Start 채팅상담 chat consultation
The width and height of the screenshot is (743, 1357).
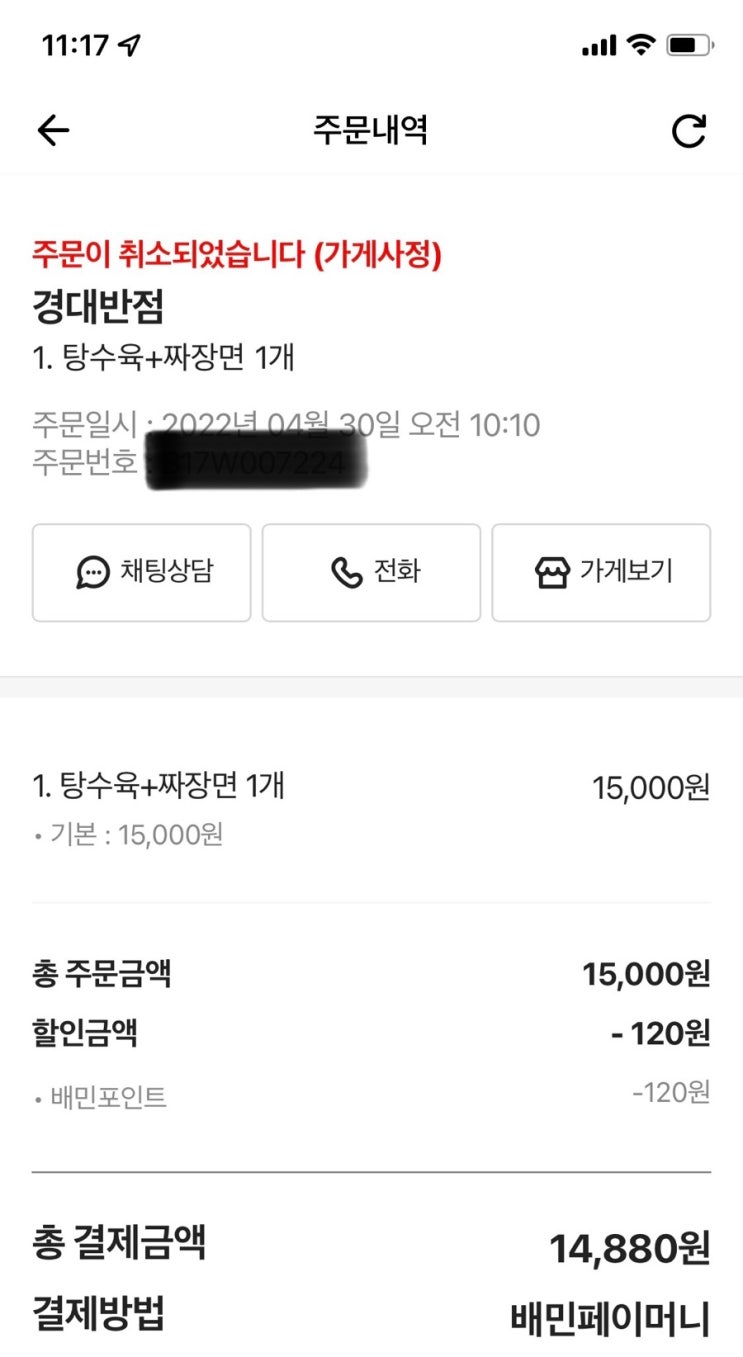pos(142,573)
